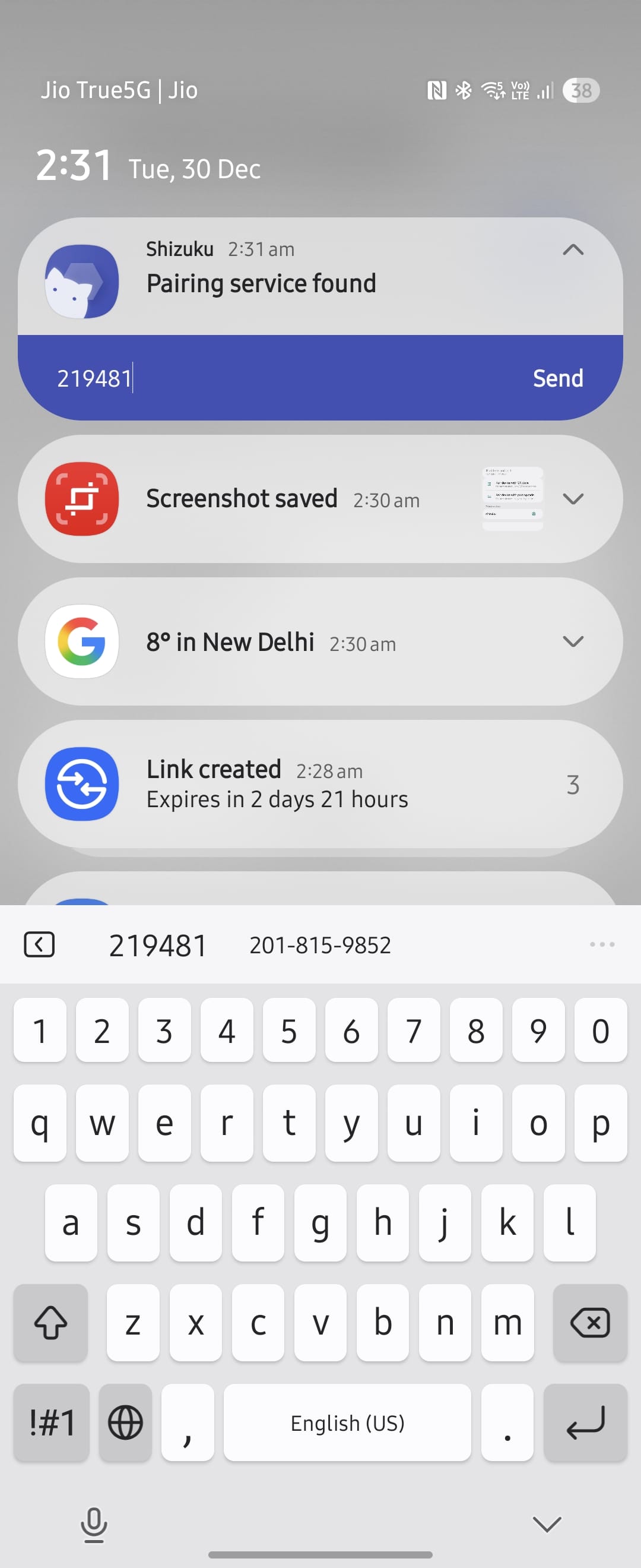Tap the backspace key
The image size is (641, 1568).
589,1322
